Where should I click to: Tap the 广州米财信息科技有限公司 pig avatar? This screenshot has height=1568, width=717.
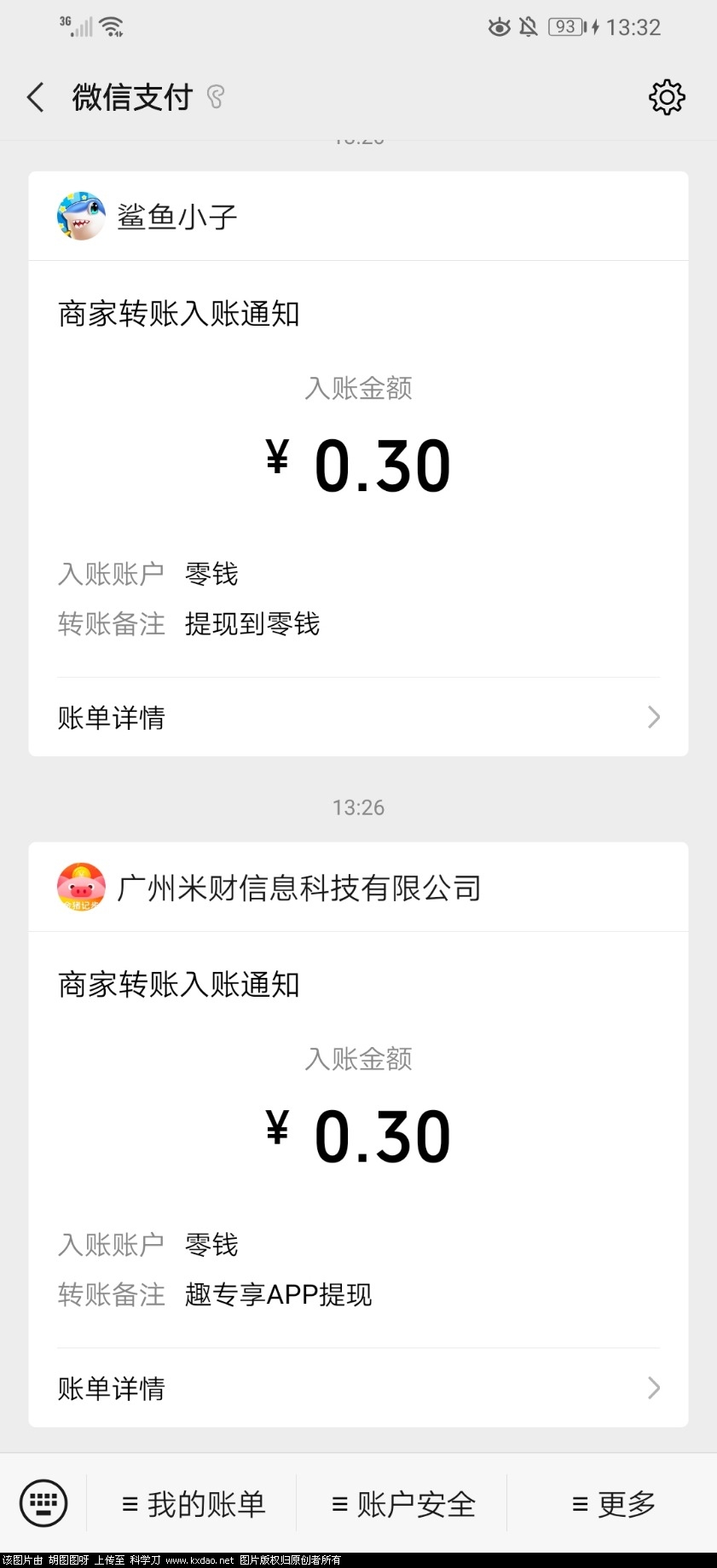(x=81, y=887)
